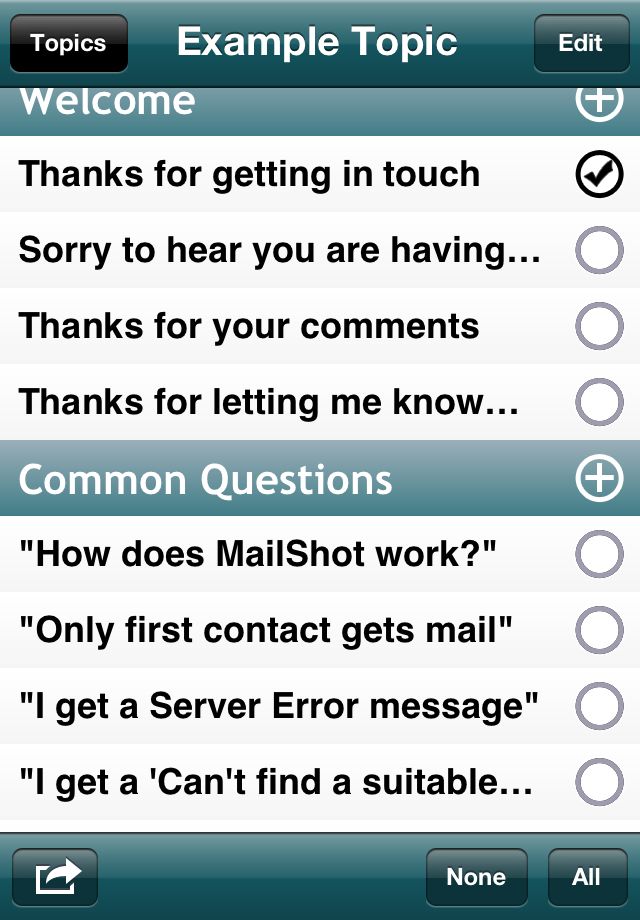This screenshot has height=920, width=640.
Task: Check "How does MailShot work?"
Action: pyautogui.click(x=599, y=555)
